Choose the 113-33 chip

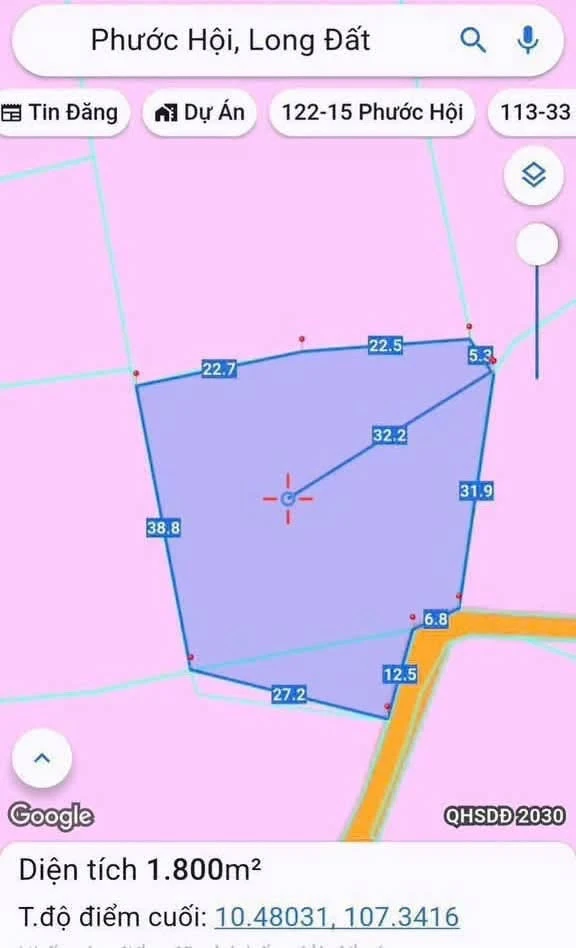click(533, 112)
